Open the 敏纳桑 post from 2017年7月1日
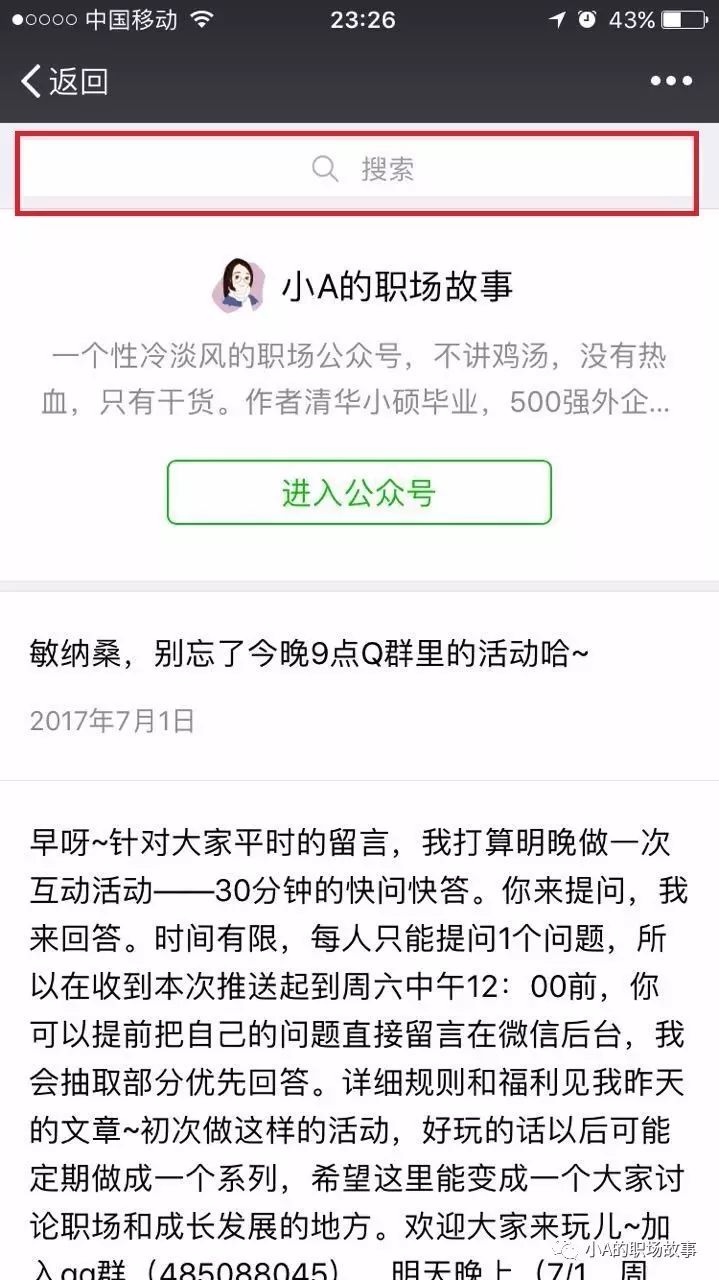The image size is (719, 1280). coord(310,655)
